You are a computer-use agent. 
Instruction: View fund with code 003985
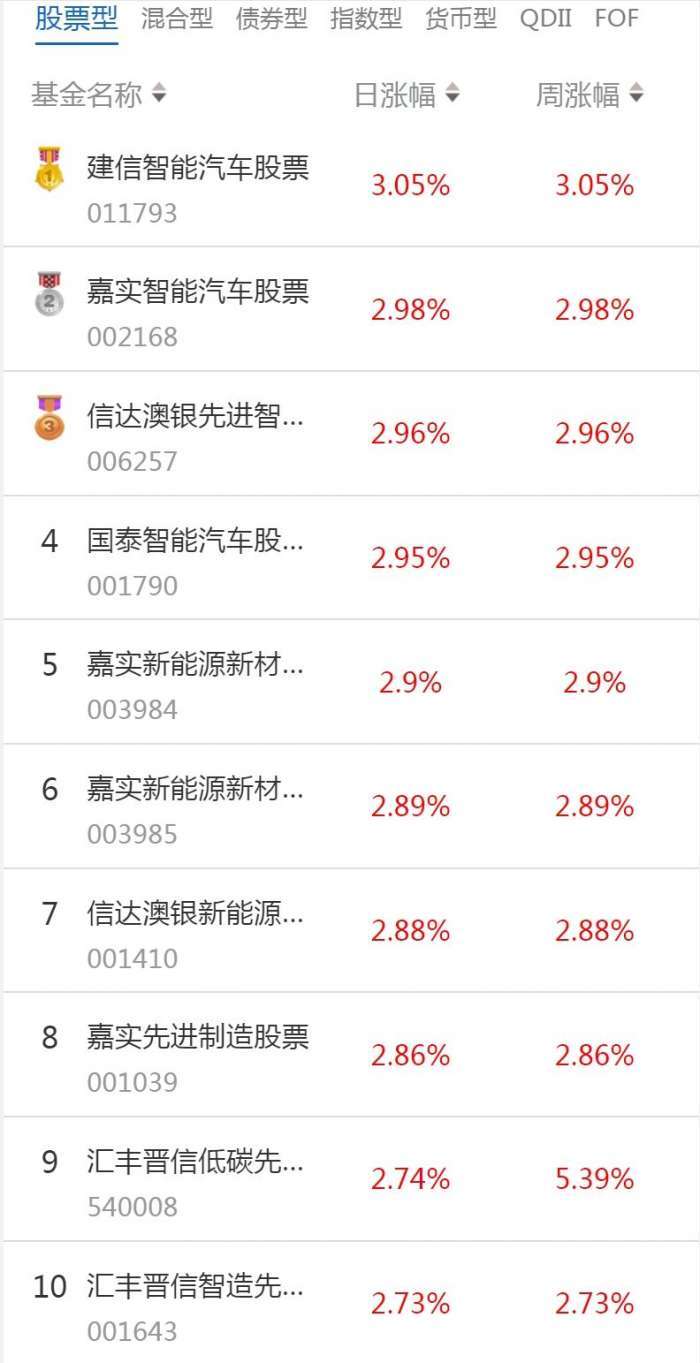point(195,807)
